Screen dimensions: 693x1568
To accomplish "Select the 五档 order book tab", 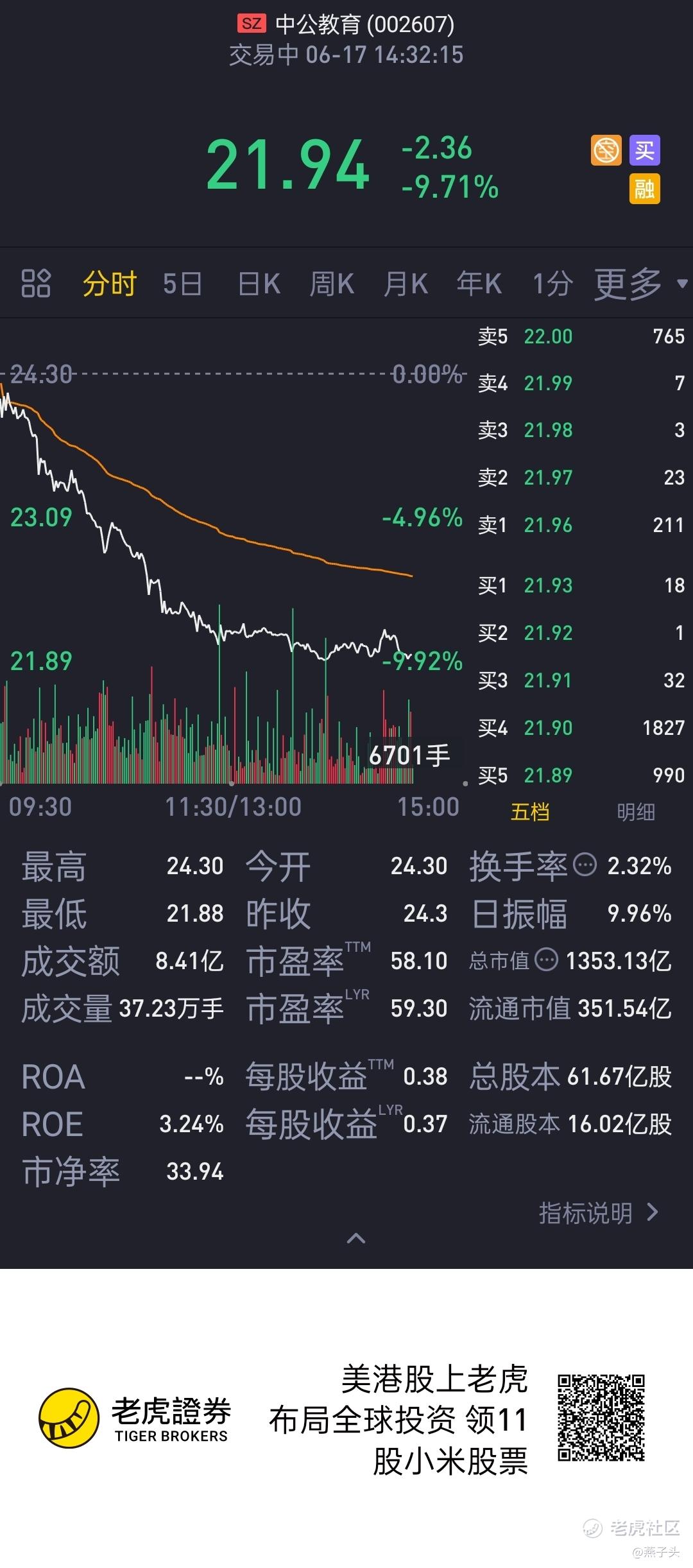I will (x=530, y=812).
